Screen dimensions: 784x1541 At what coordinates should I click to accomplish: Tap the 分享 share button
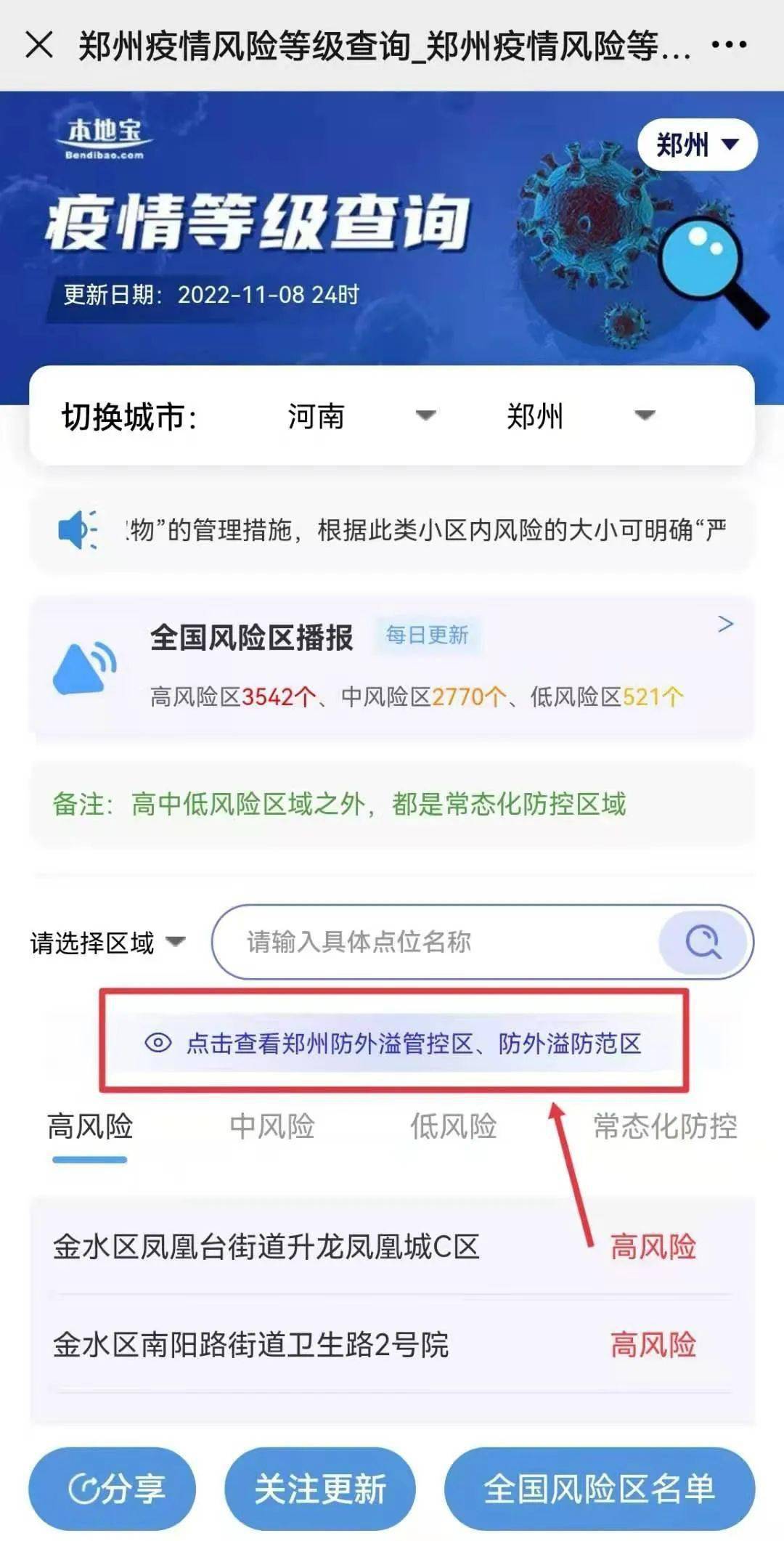coord(113,1489)
